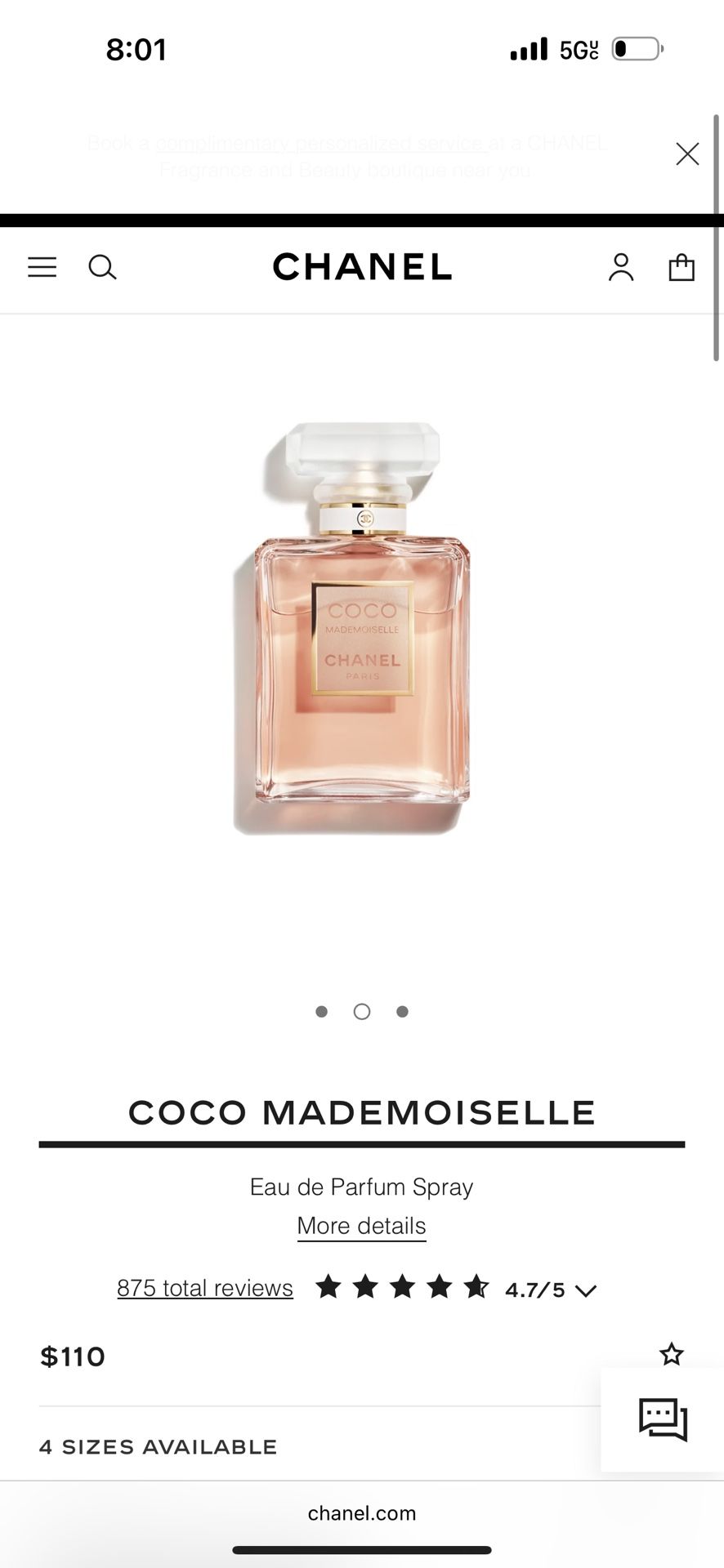The width and height of the screenshot is (724, 1568).
Task: Click the fifth rating star
Action: [476, 1285]
